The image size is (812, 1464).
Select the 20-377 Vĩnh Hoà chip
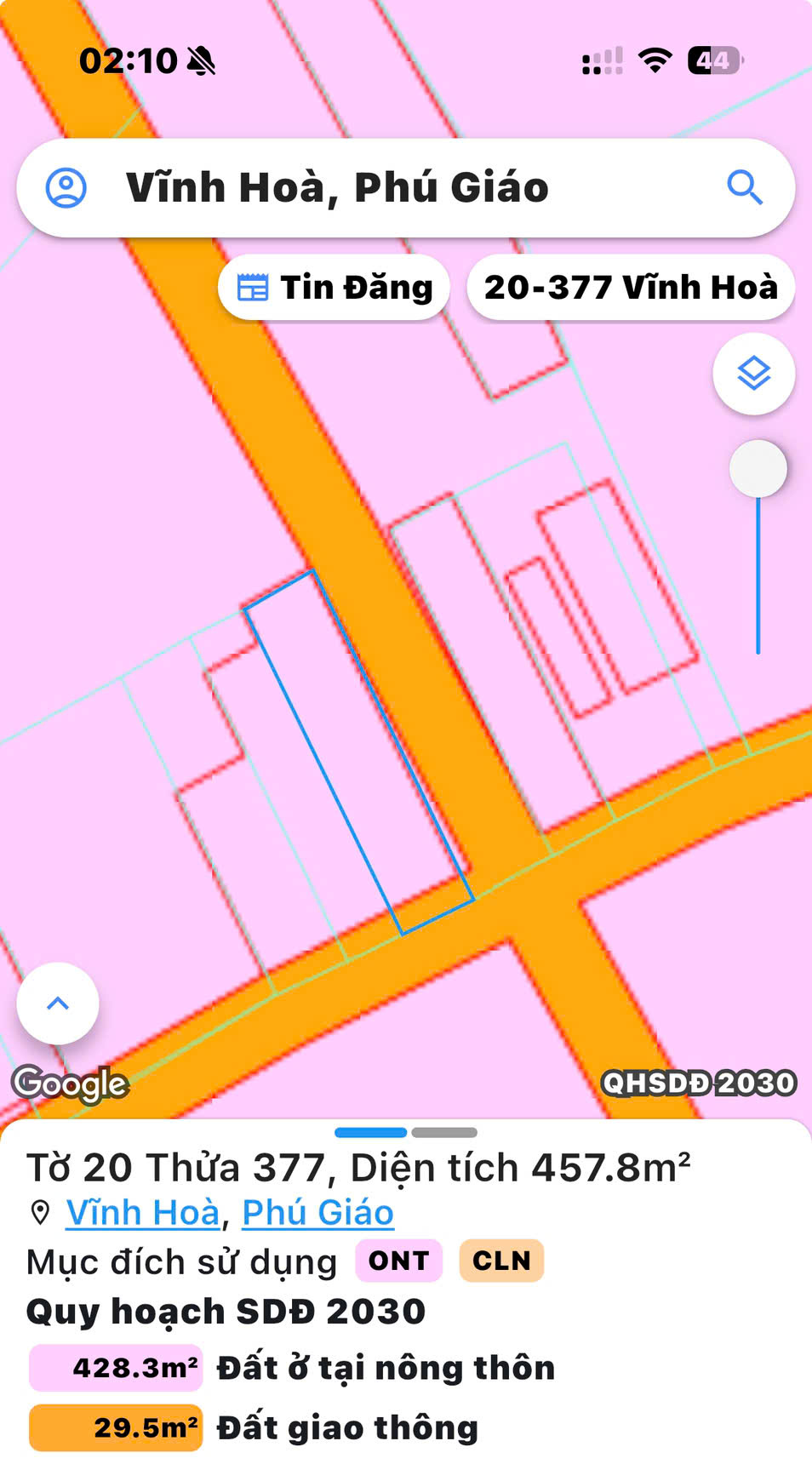(631, 288)
